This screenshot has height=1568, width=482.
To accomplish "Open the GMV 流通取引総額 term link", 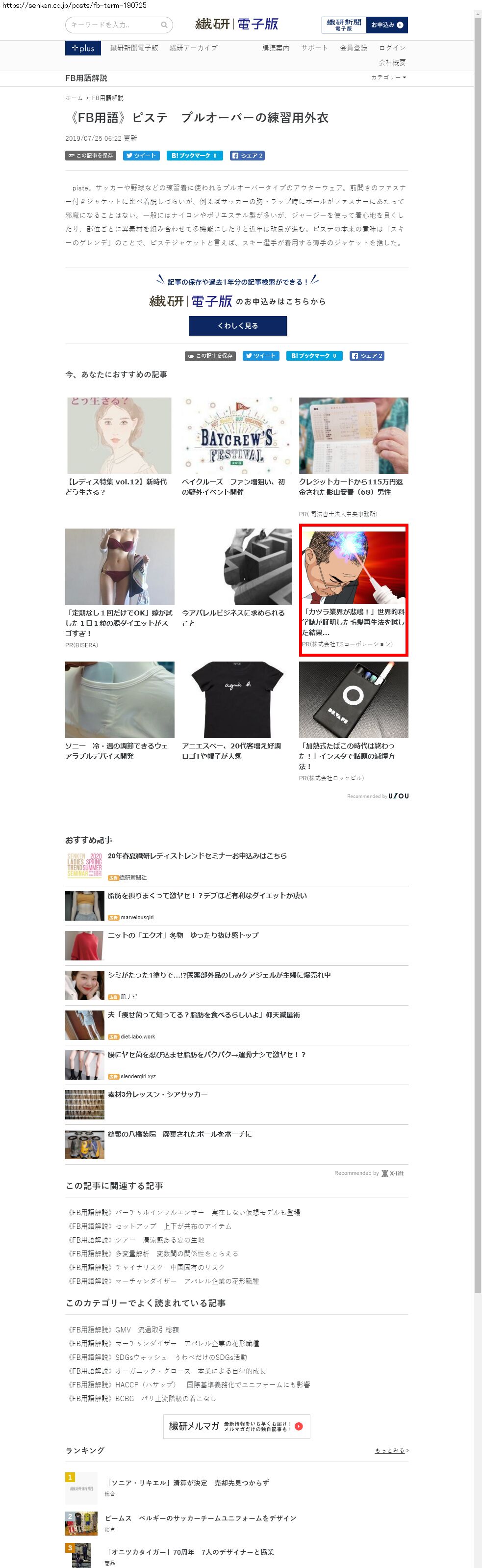I will coord(124,1329).
